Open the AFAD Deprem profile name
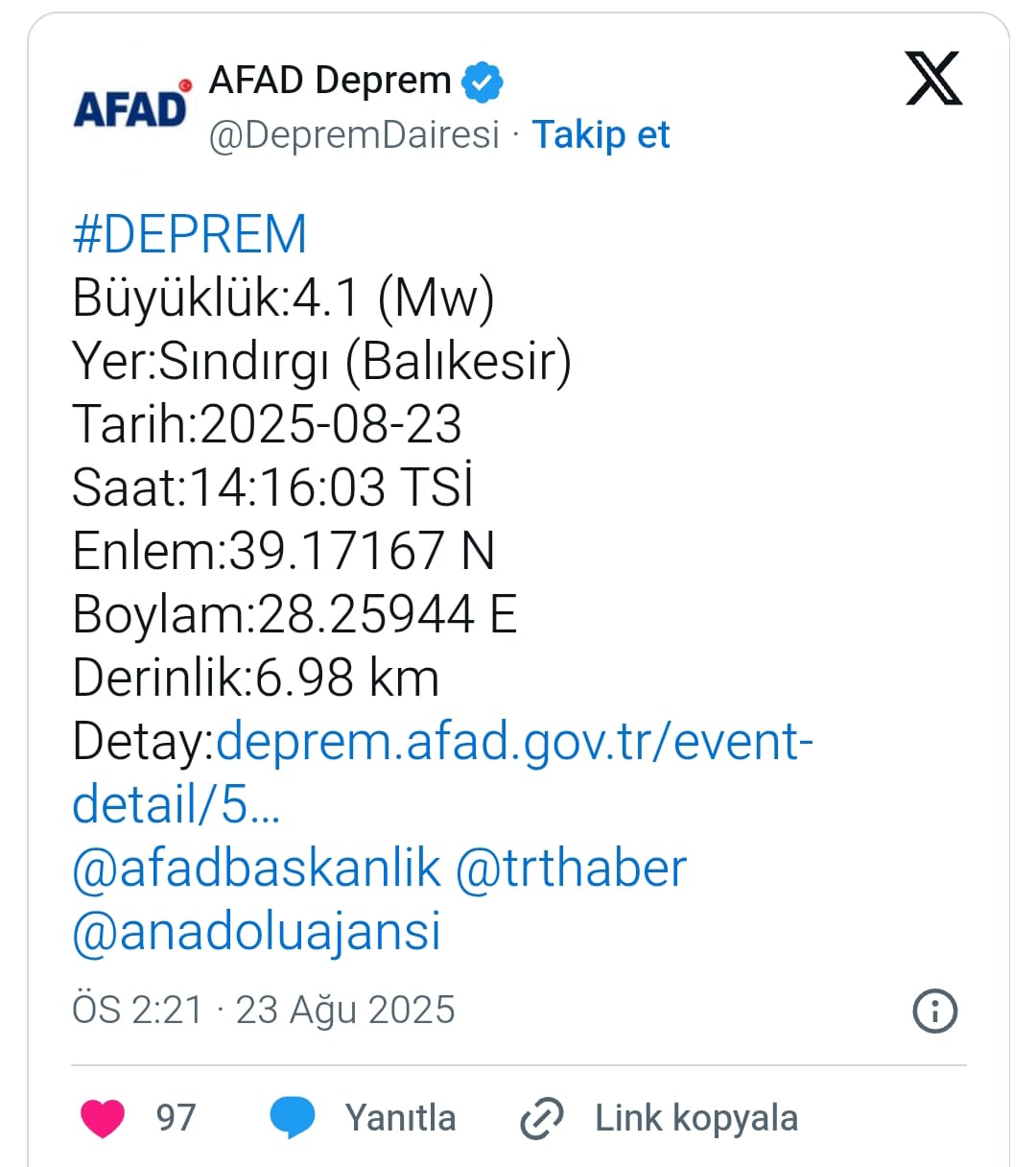Image resolution: width=1036 pixels, height=1167 pixels. tap(331, 81)
